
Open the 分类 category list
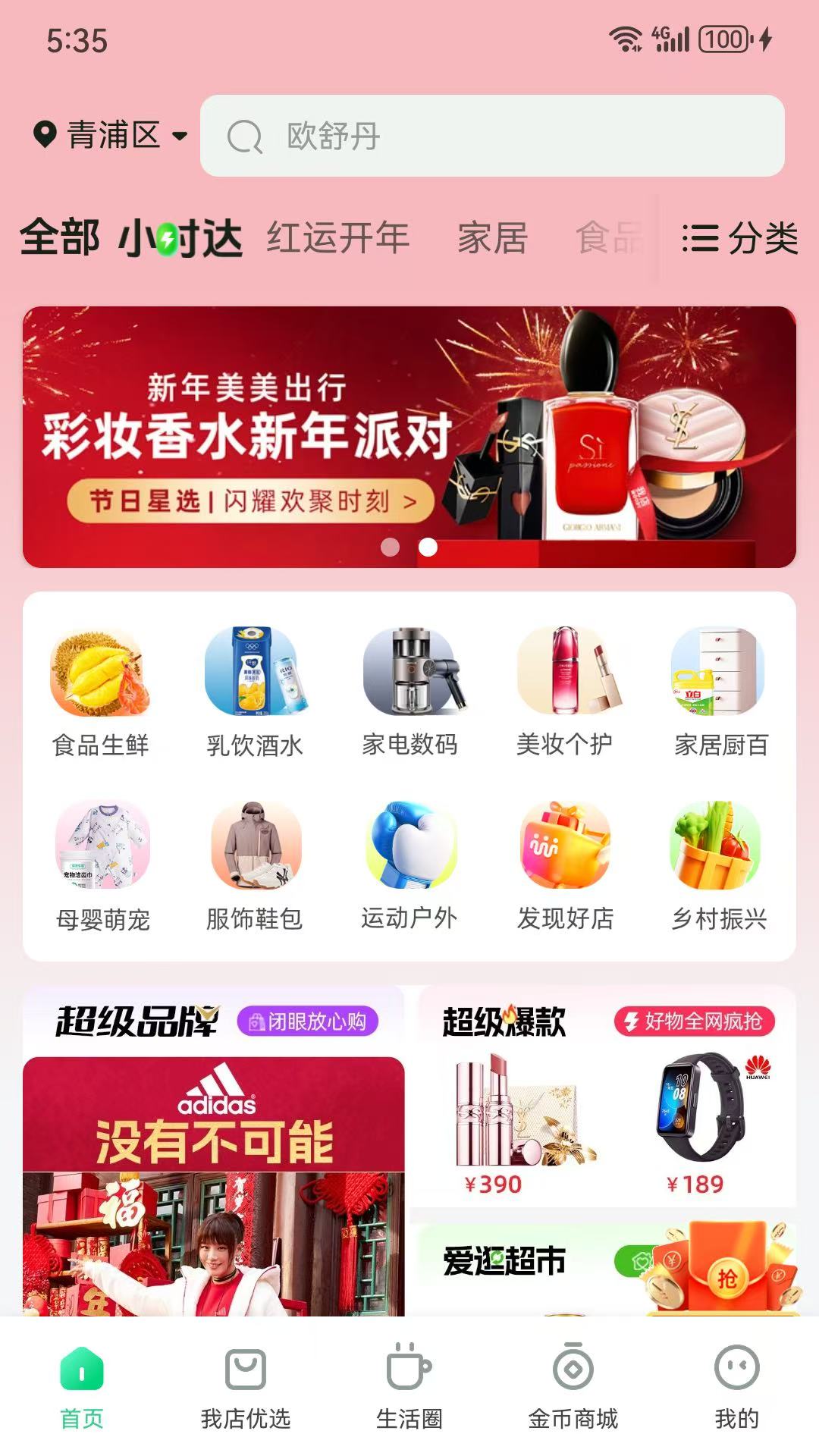pyautogui.click(x=739, y=239)
